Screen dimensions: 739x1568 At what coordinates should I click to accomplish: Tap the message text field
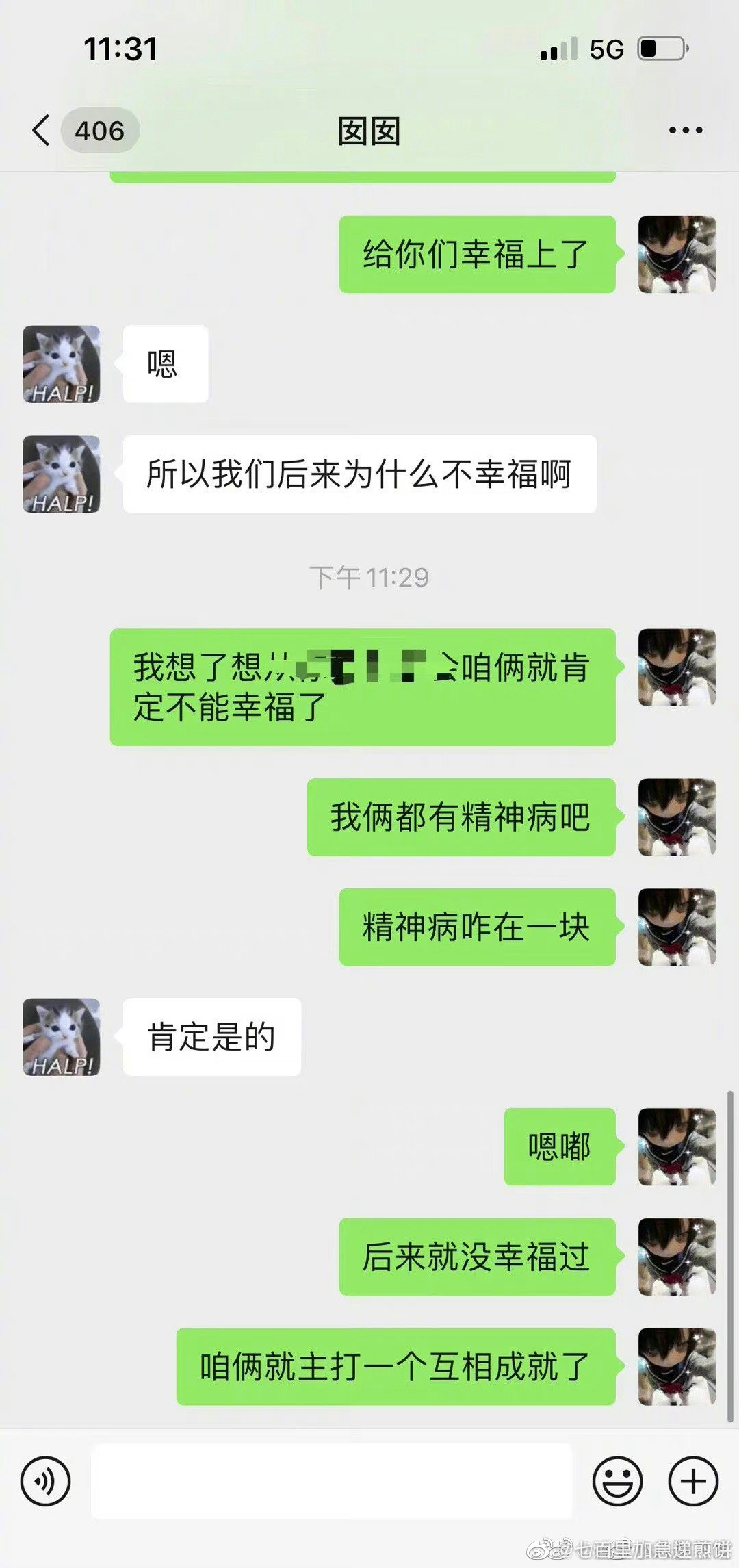(332, 1481)
